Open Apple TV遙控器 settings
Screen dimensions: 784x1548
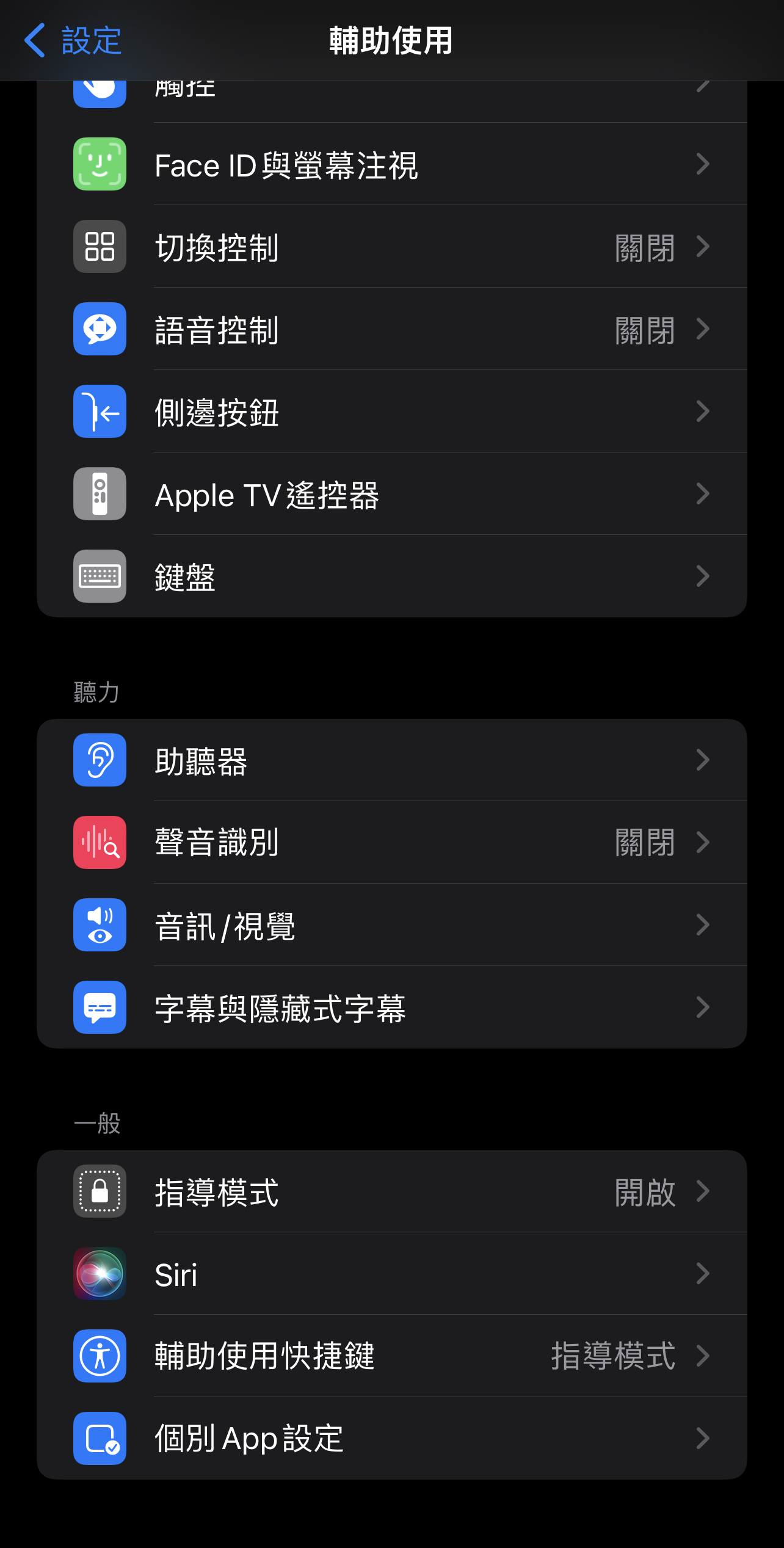[x=392, y=494]
